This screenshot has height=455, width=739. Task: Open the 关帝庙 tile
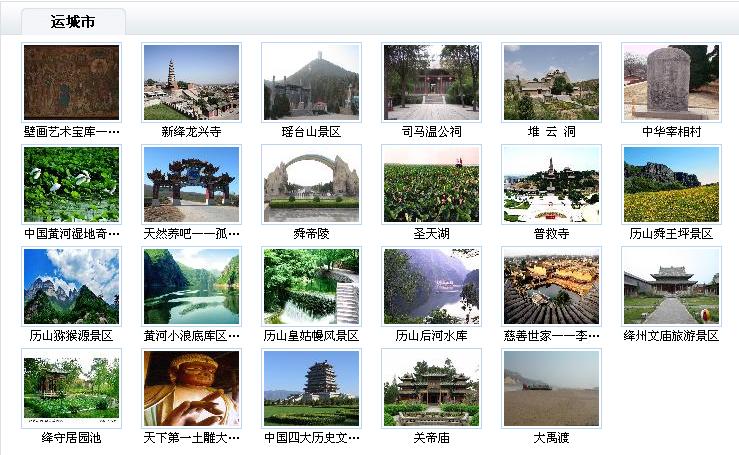(x=431, y=388)
